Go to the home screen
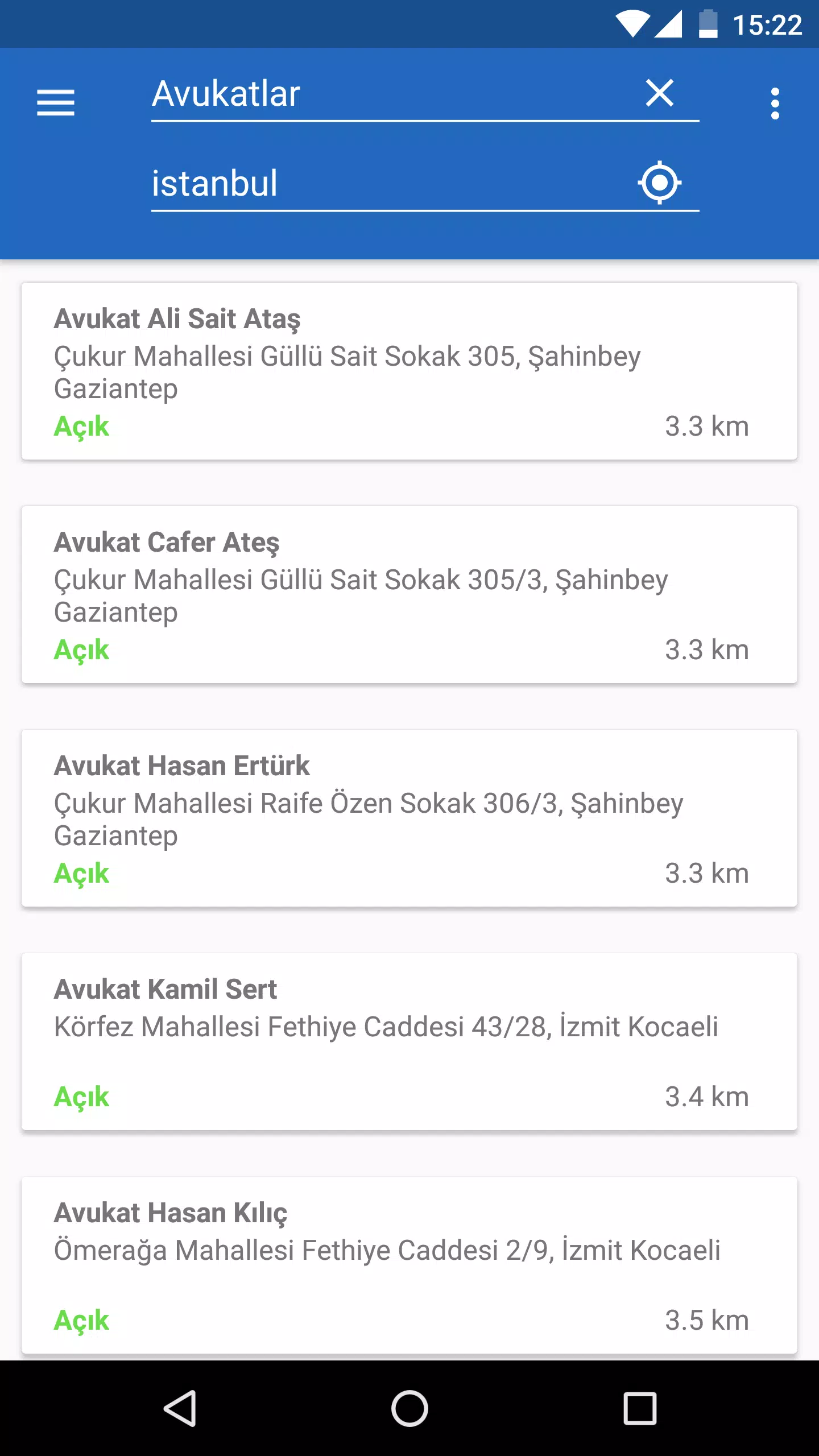This screenshot has width=819, height=1456. pyautogui.click(x=409, y=1408)
